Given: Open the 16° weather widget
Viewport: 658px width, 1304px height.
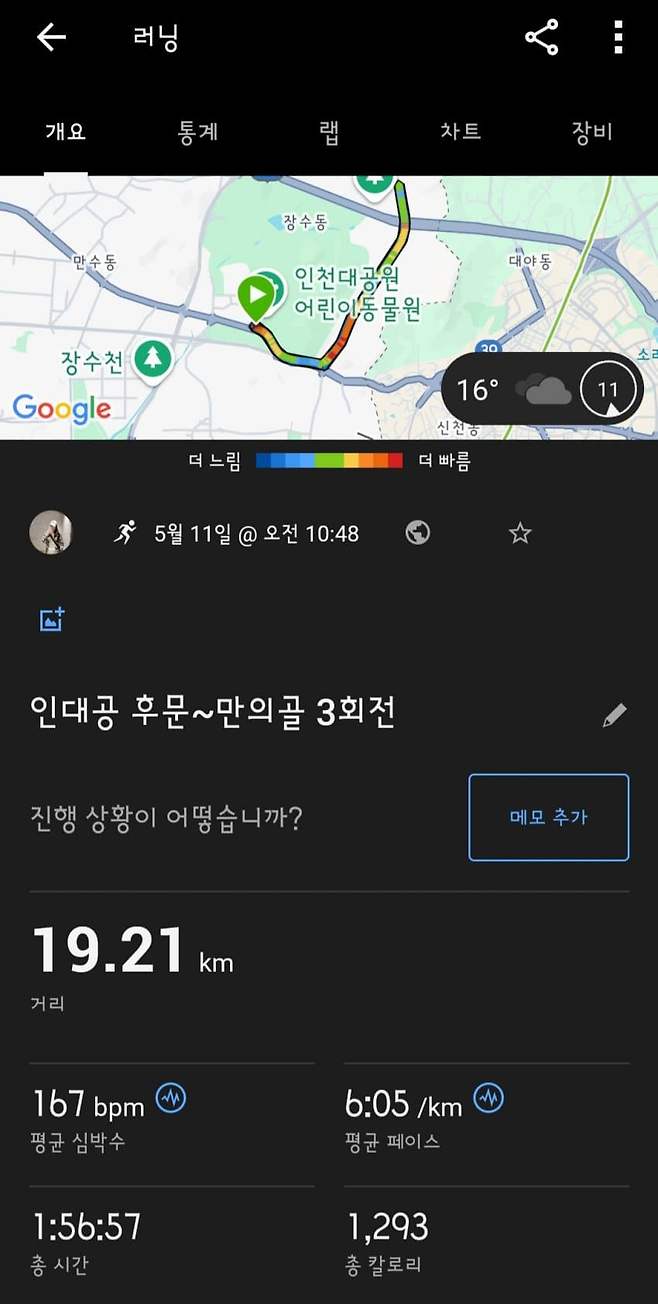Looking at the screenshot, I should tap(541, 389).
